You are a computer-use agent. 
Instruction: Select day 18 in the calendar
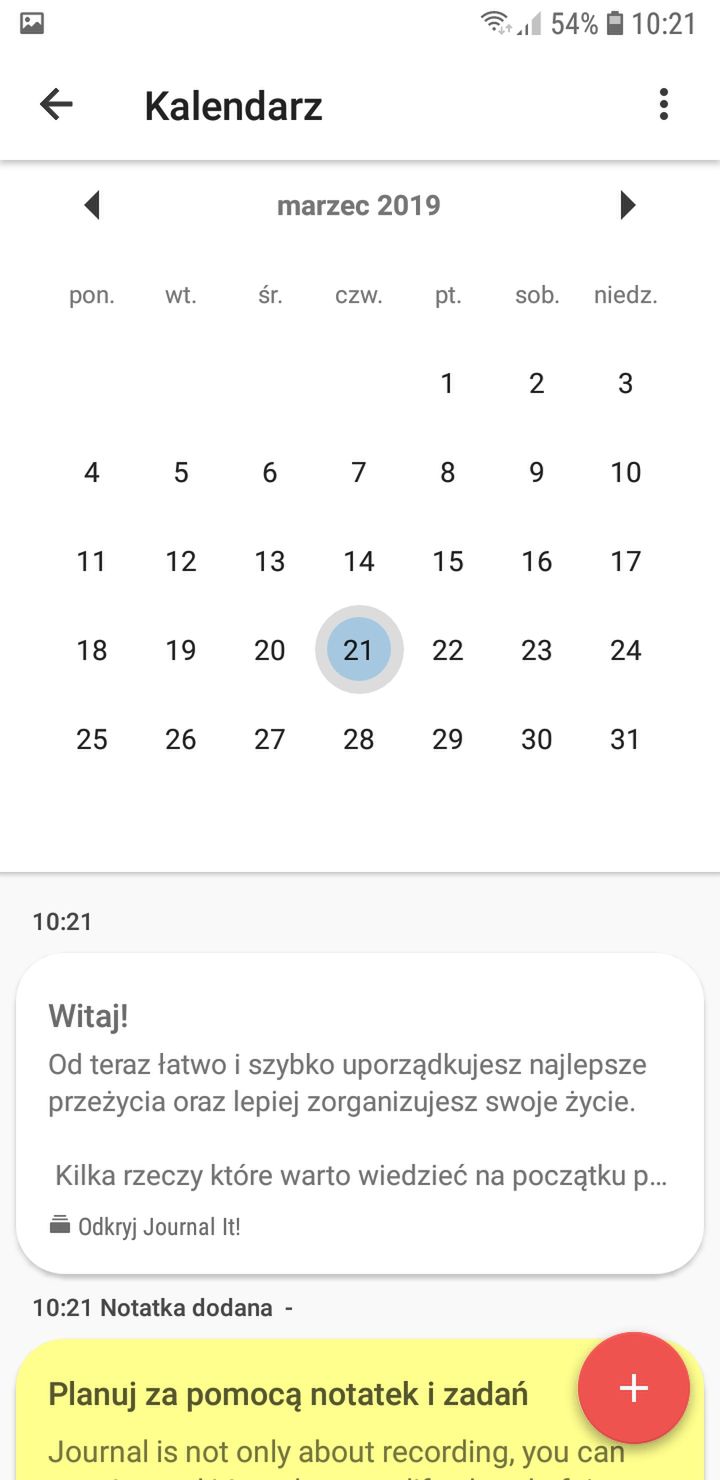pos(92,650)
